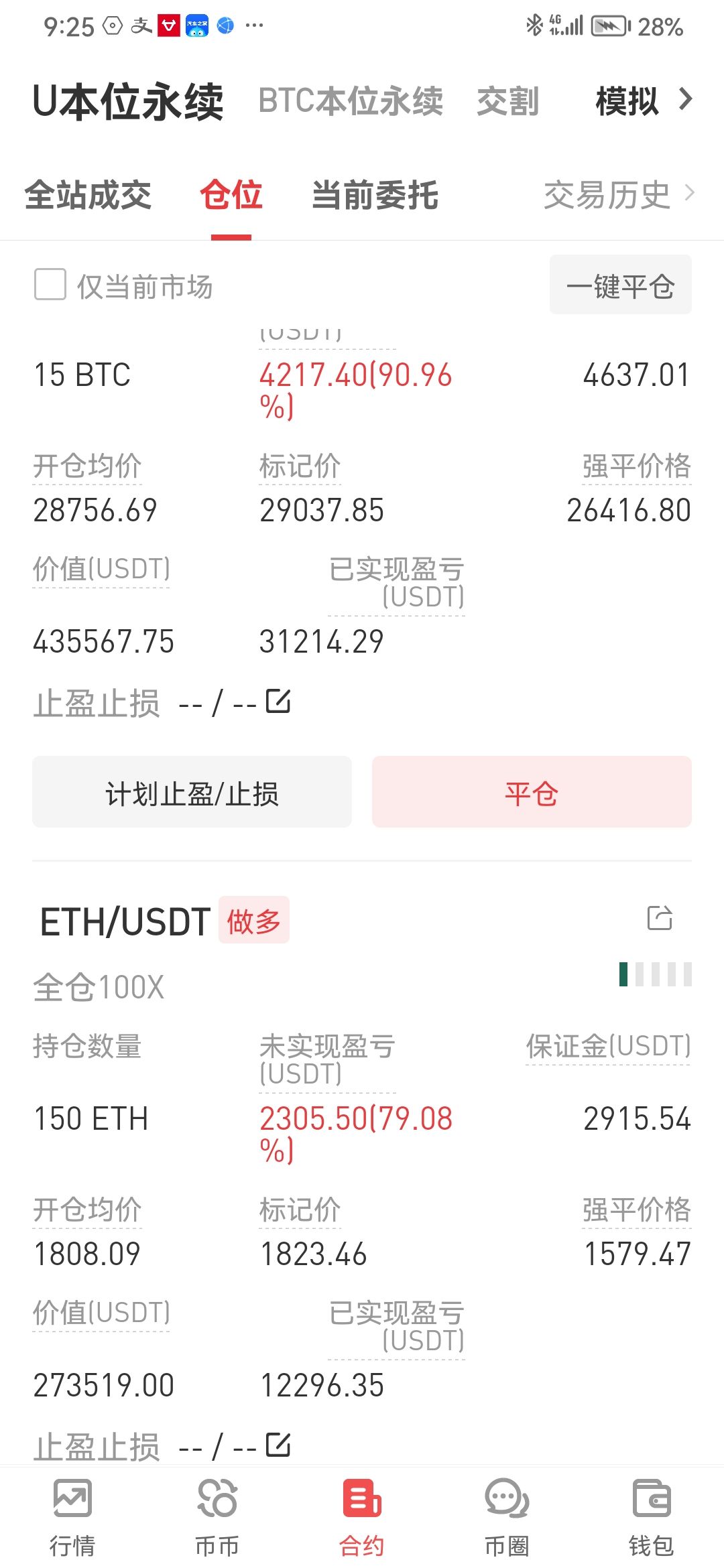The width and height of the screenshot is (724, 1568).
Task: Switch to the BTC本位永续 tab
Action: point(351,101)
